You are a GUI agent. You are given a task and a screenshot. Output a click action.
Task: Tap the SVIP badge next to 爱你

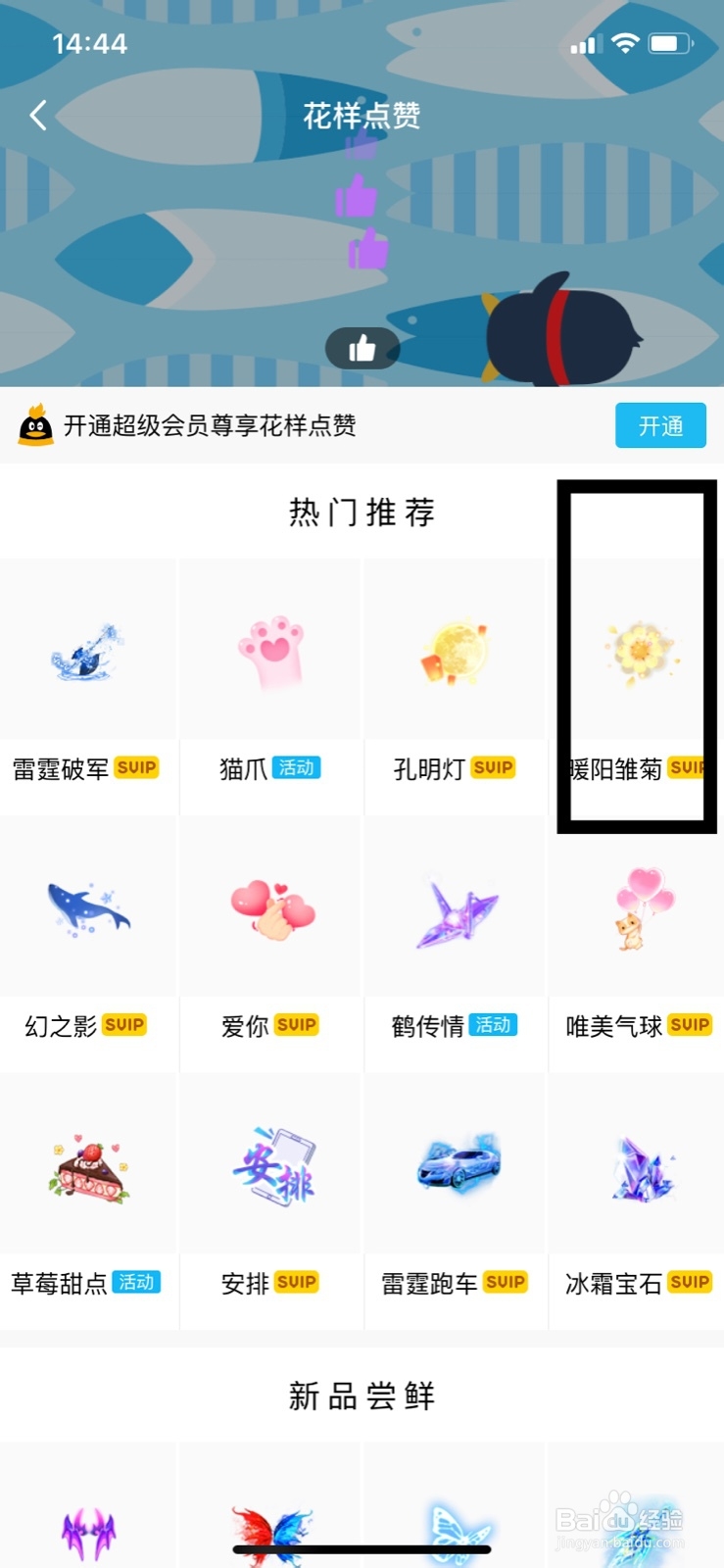tap(299, 1024)
